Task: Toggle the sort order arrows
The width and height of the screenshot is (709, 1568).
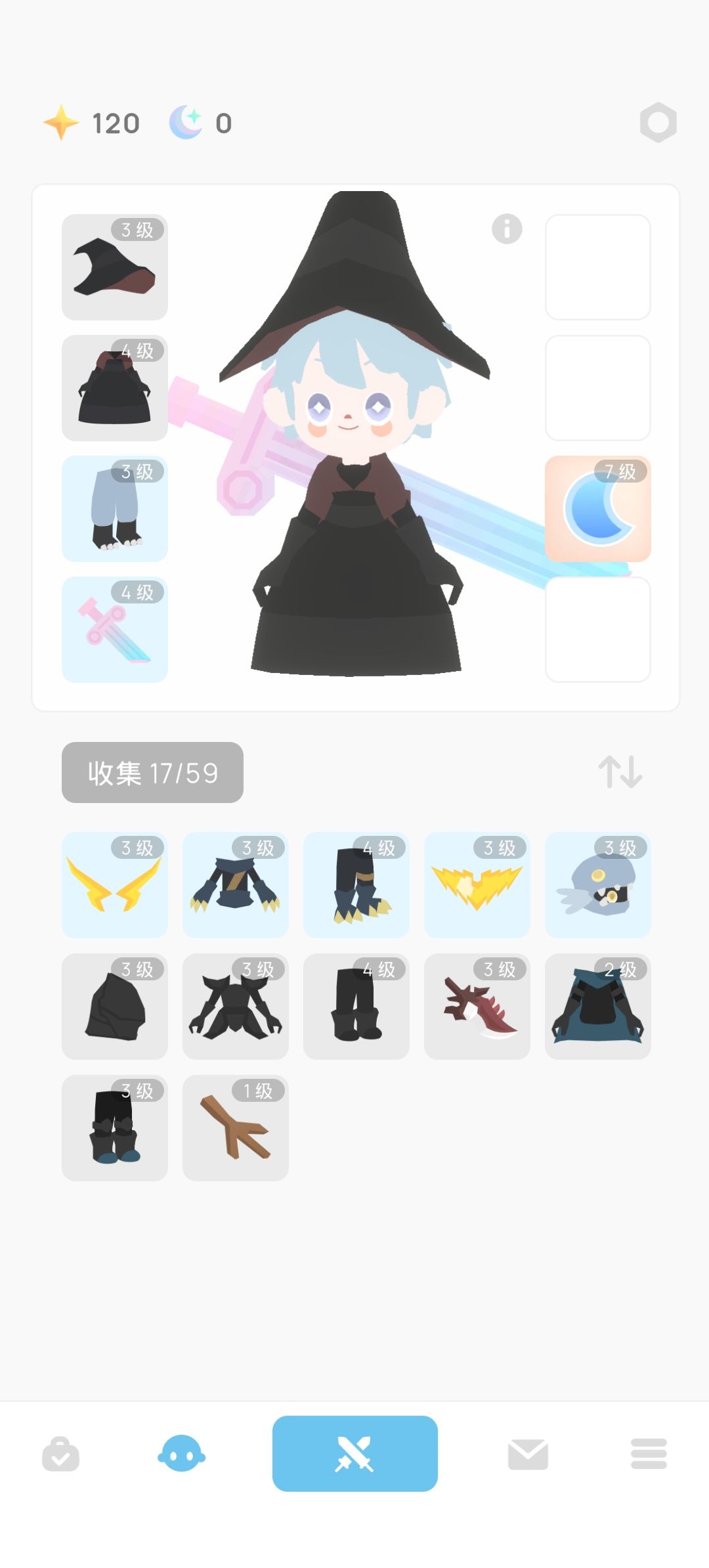Action: pyautogui.click(x=622, y=772)
